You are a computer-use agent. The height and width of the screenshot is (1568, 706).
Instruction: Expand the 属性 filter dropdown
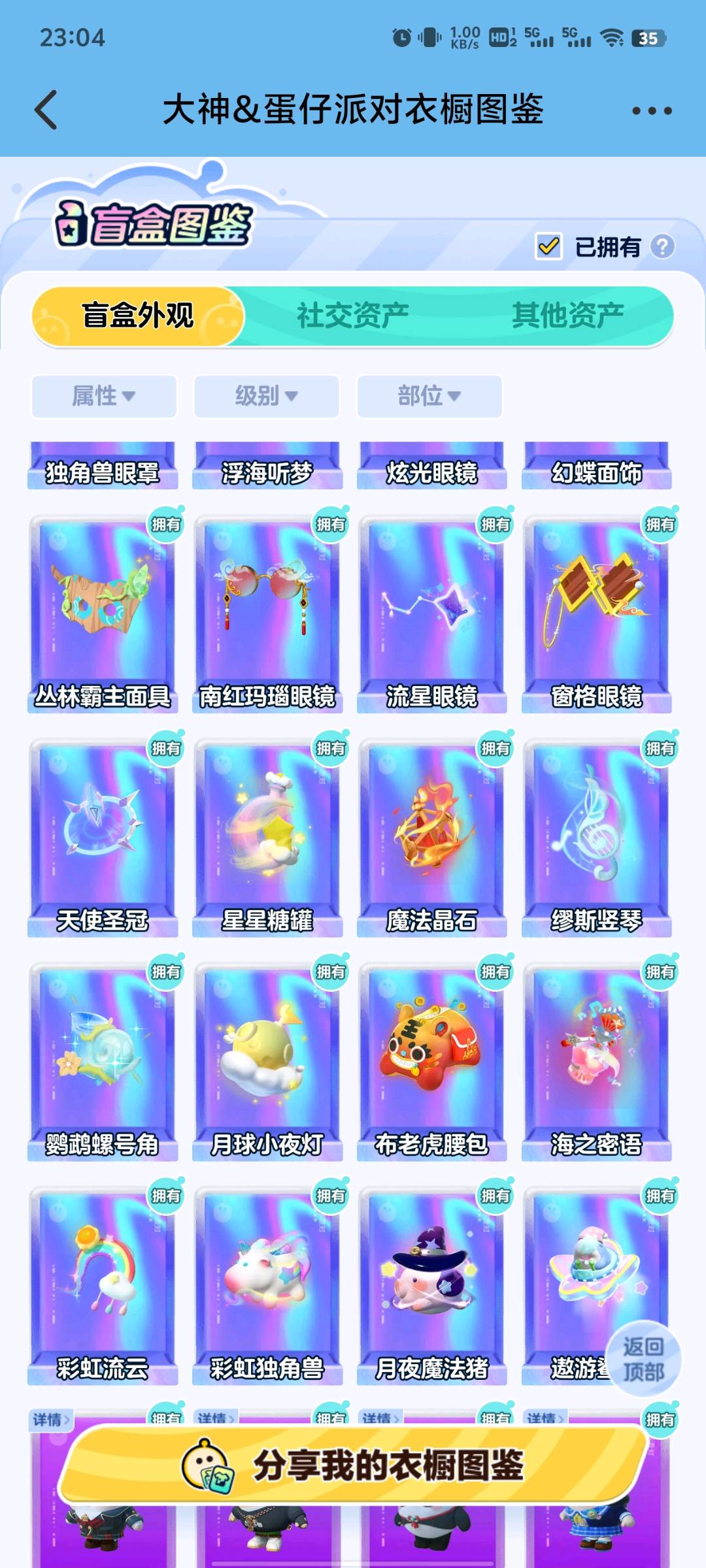point(104,396)
